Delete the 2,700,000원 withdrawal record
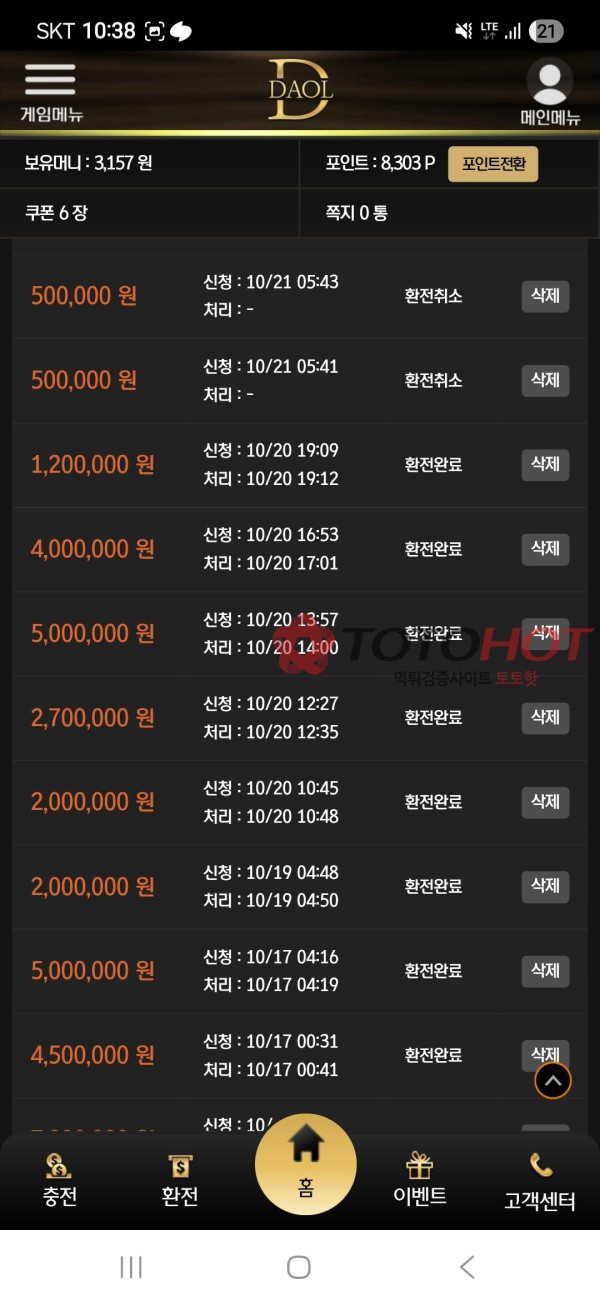The image size is (600, 1300). 545,717
